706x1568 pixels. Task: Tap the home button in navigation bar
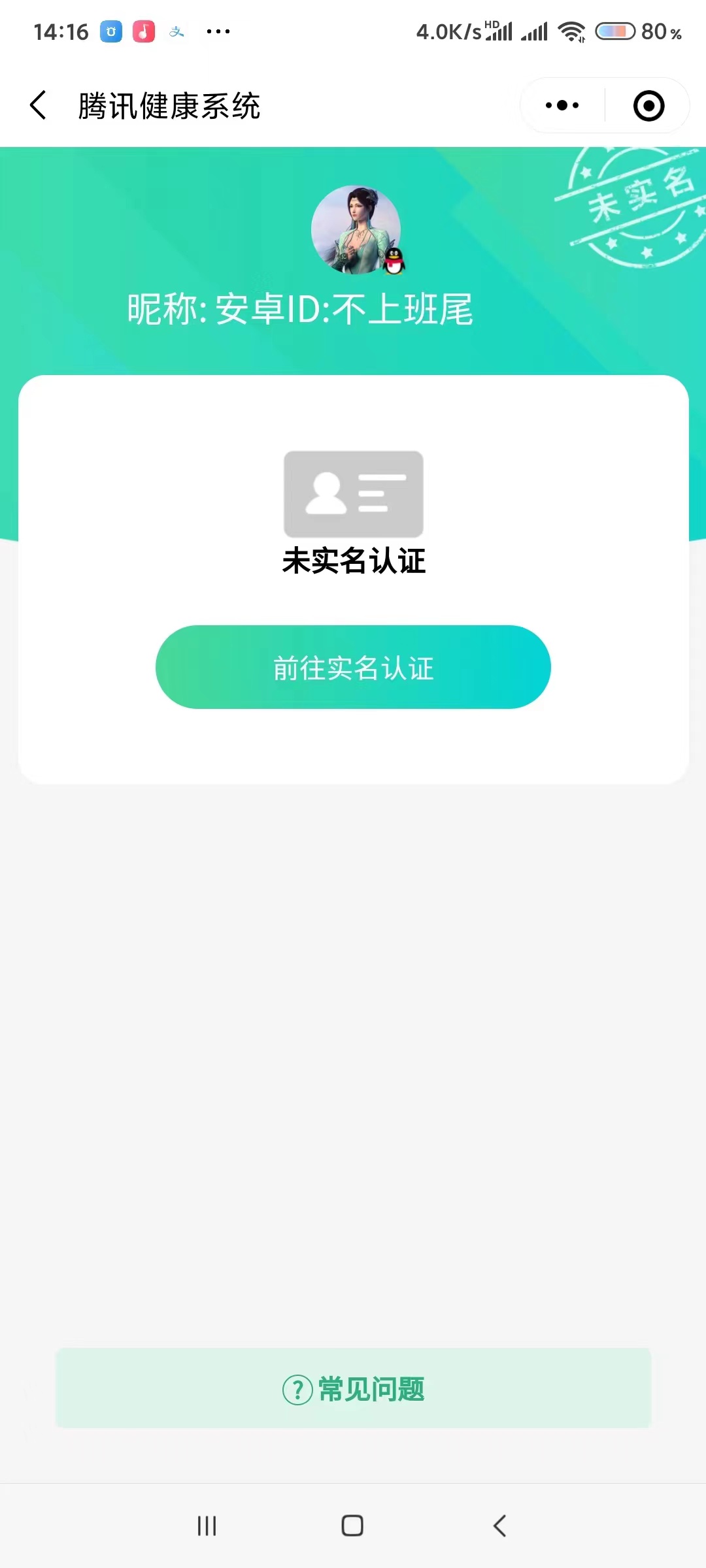[x=352, y=1527]
